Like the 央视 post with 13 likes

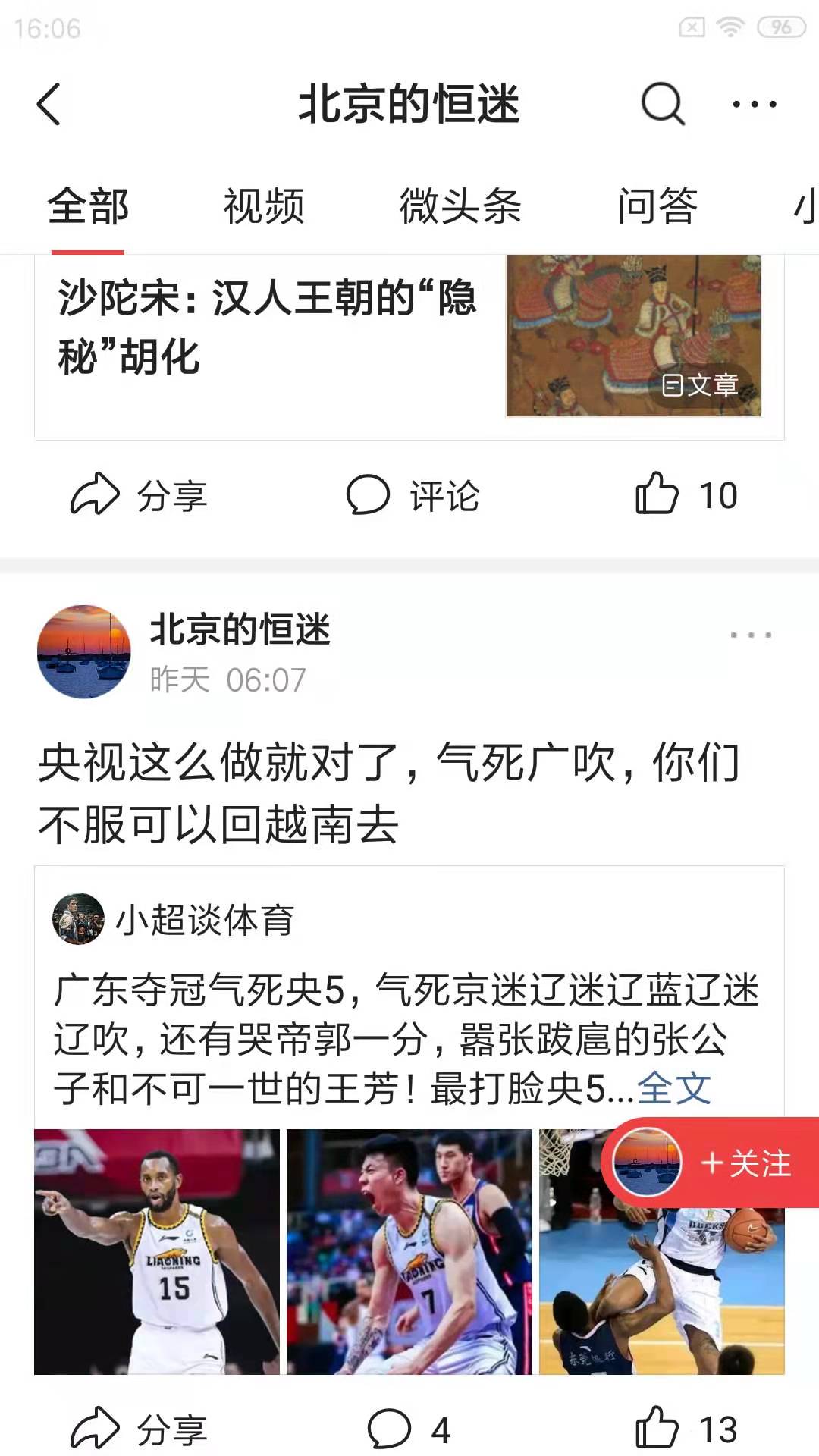(686, 1430)
